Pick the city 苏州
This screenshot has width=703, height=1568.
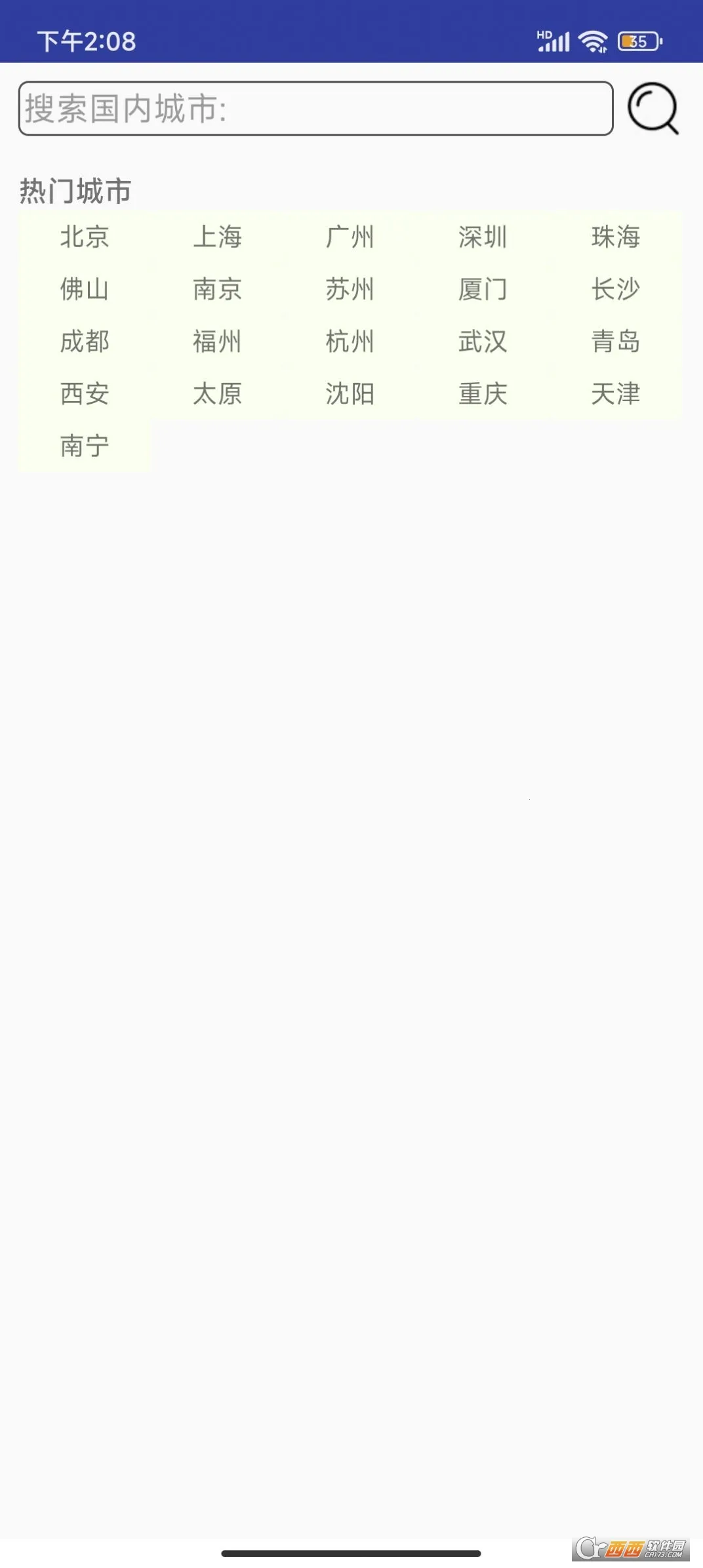(350, 289)
